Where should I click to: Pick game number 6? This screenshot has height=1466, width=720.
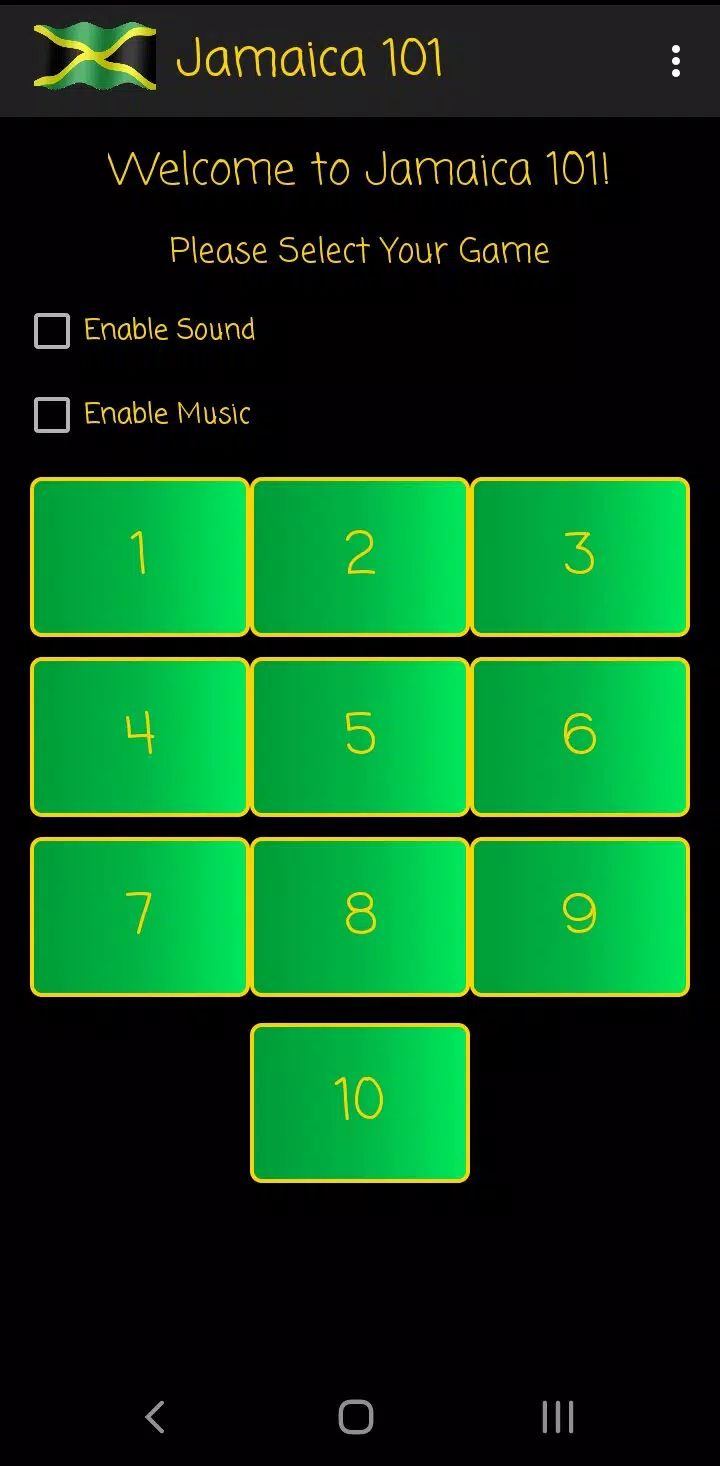[580, 737]
